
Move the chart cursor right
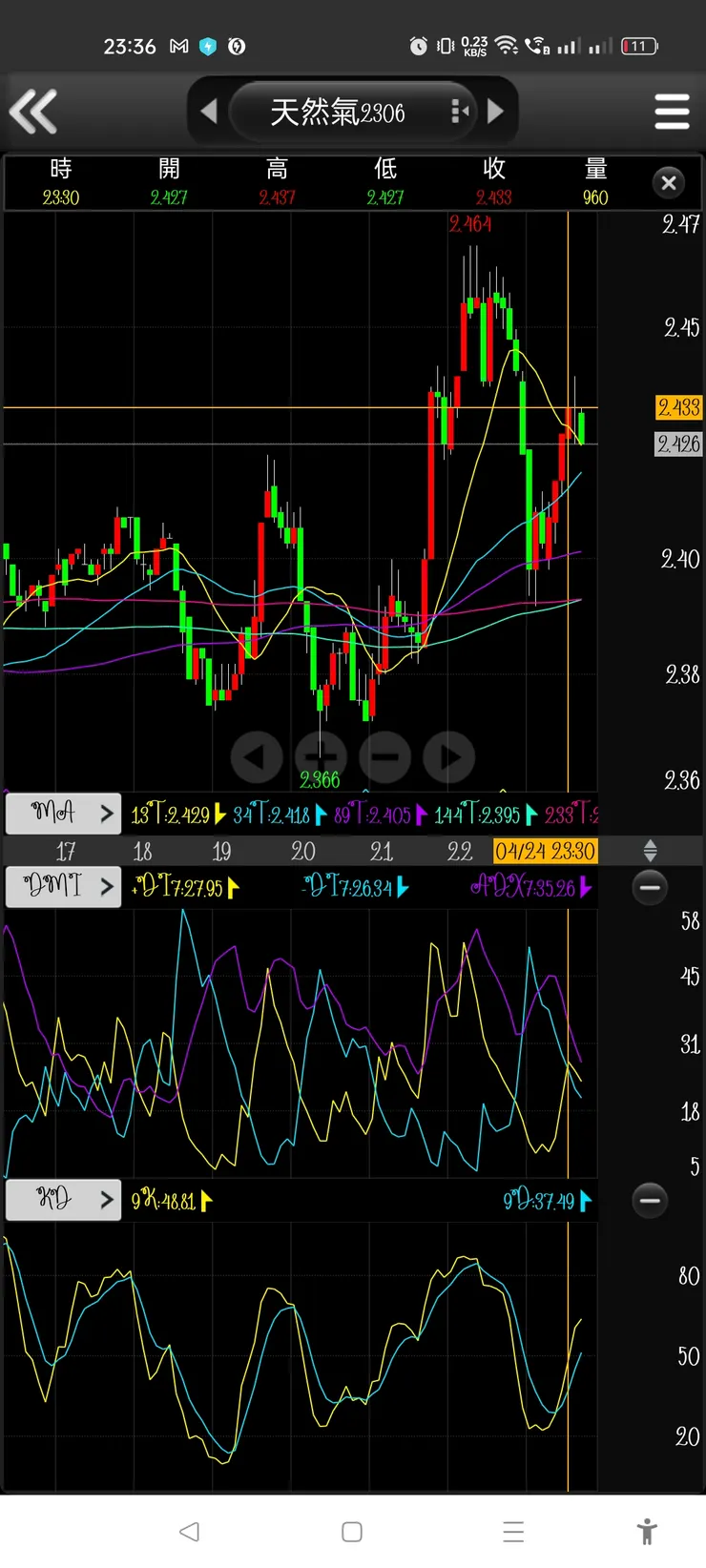point(449,757)
